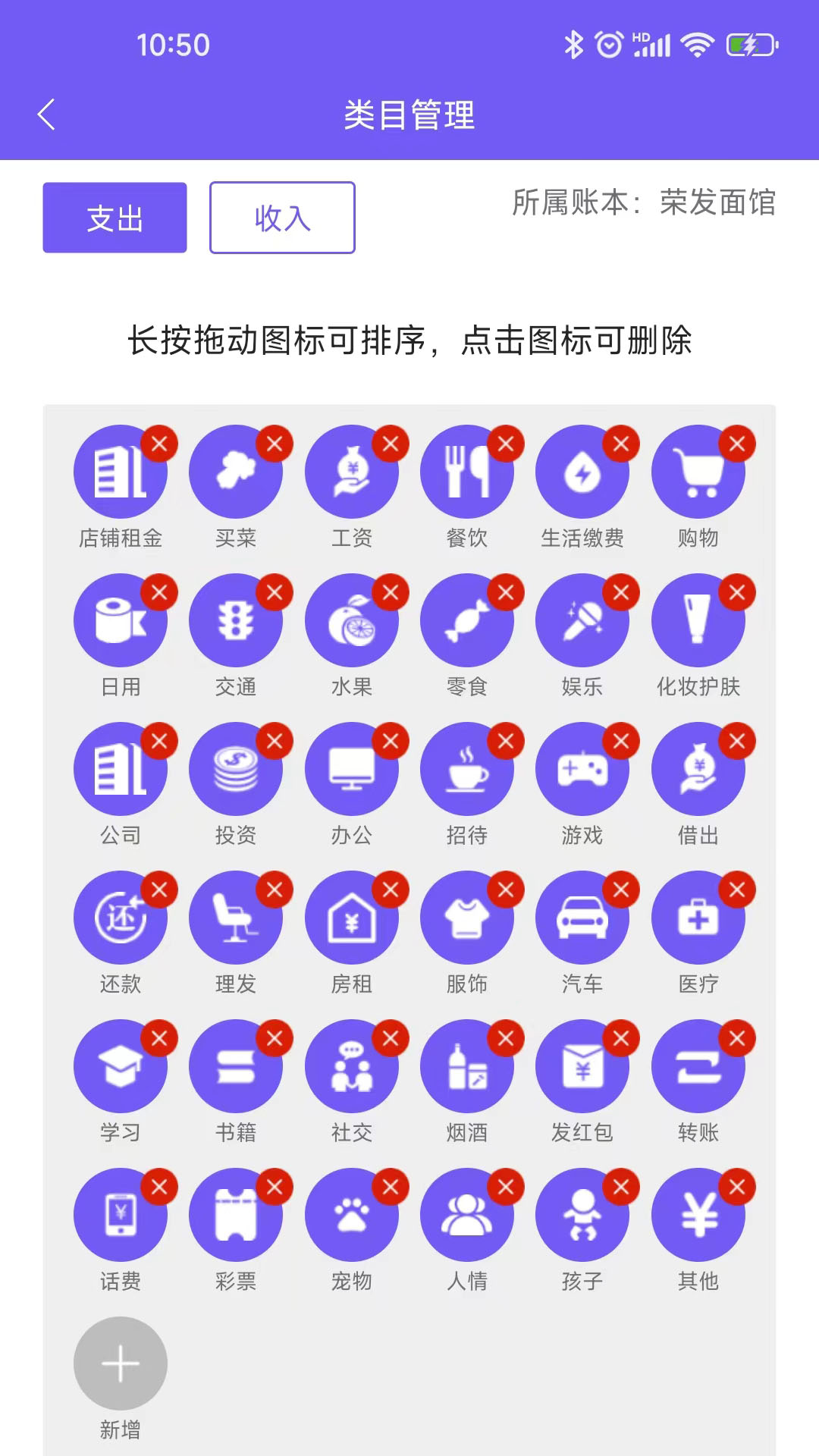This screenshot has width=819, height=1456.
Task: Select the 购物 shopping cart icon
Action: (x=698, y=470)
